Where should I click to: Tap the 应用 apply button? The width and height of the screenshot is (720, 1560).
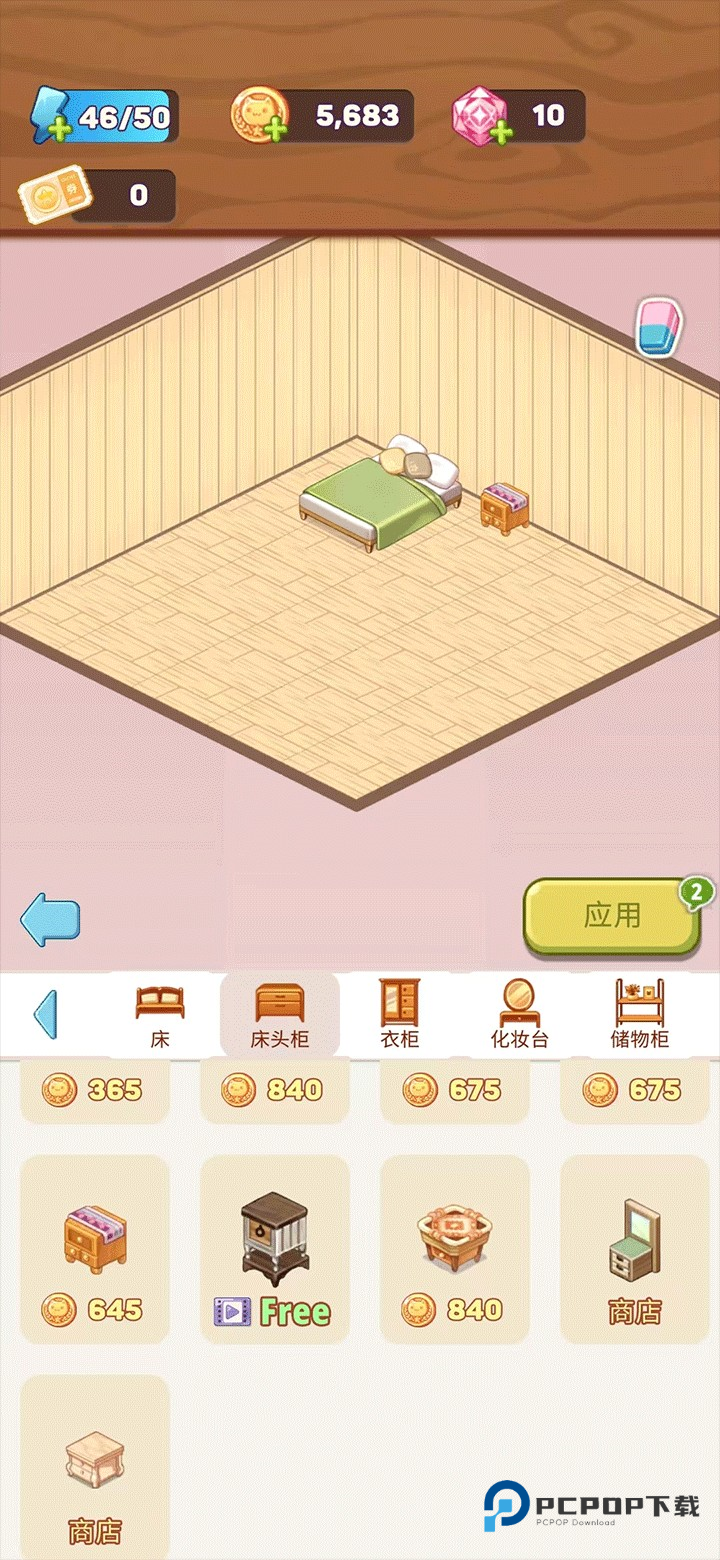(x=611, y=916)
